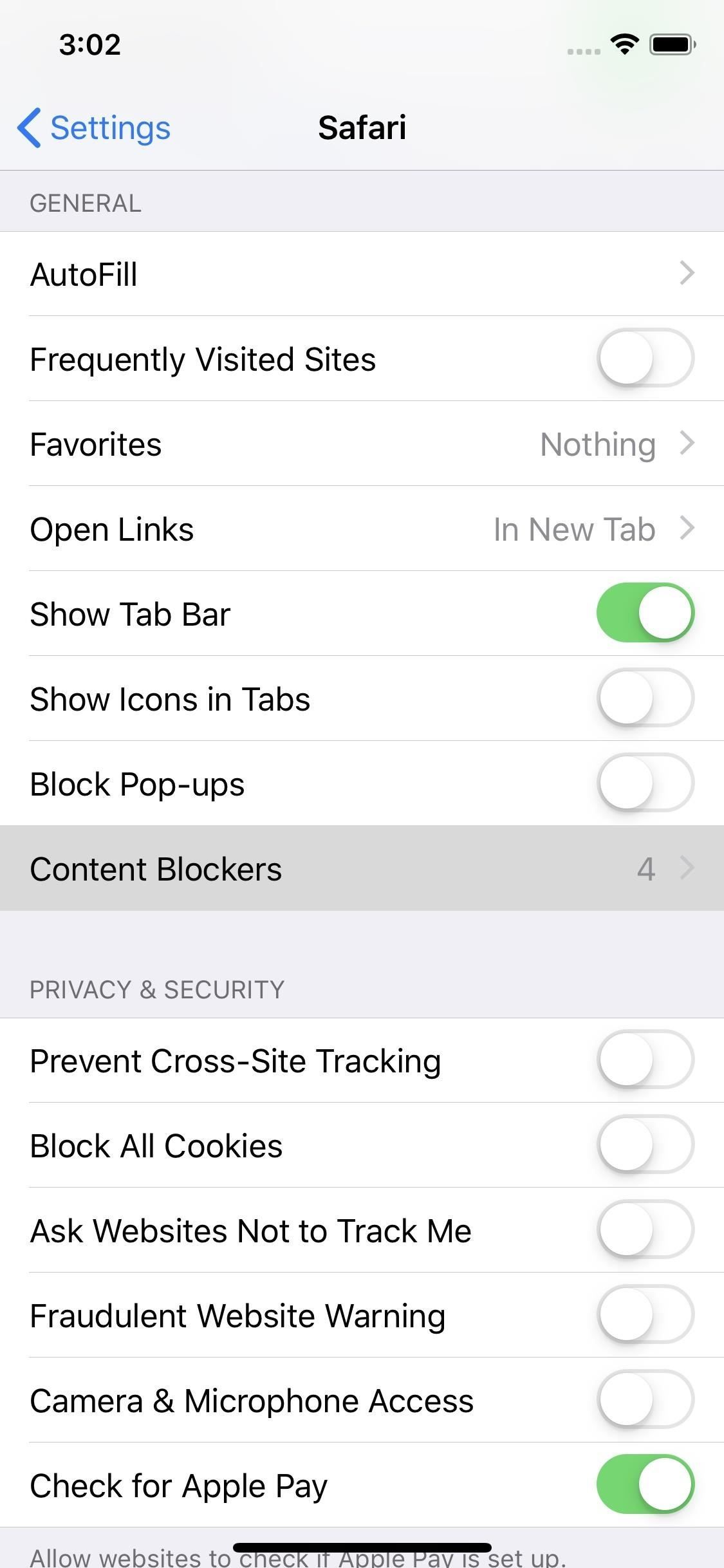The image size is (724, 1568).
Task: Open Content Blockers
Action: [362, 869]
